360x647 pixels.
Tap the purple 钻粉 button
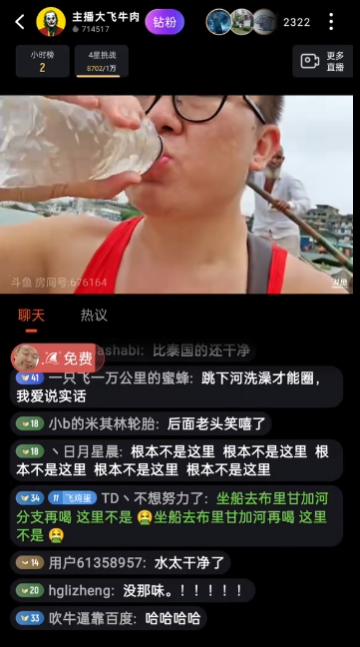click(164, 22)
